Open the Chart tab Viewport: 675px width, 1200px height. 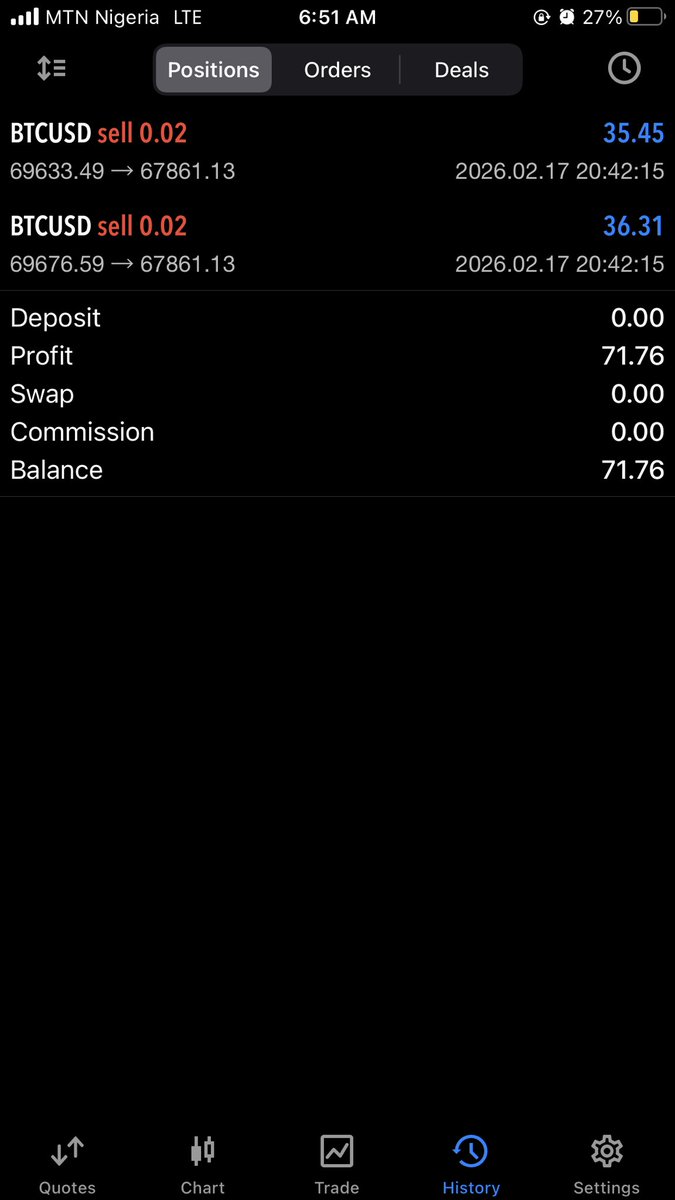point(202,1164)
